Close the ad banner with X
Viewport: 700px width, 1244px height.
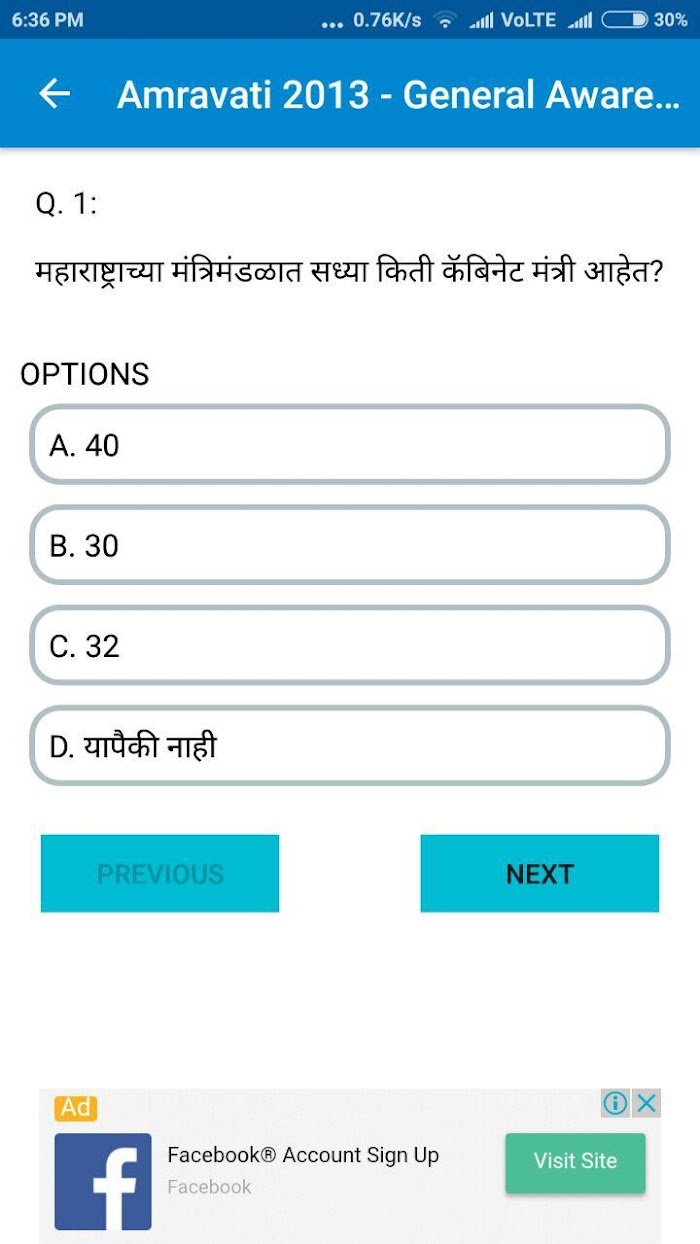pyautogui.click(x=647, y=1103)
